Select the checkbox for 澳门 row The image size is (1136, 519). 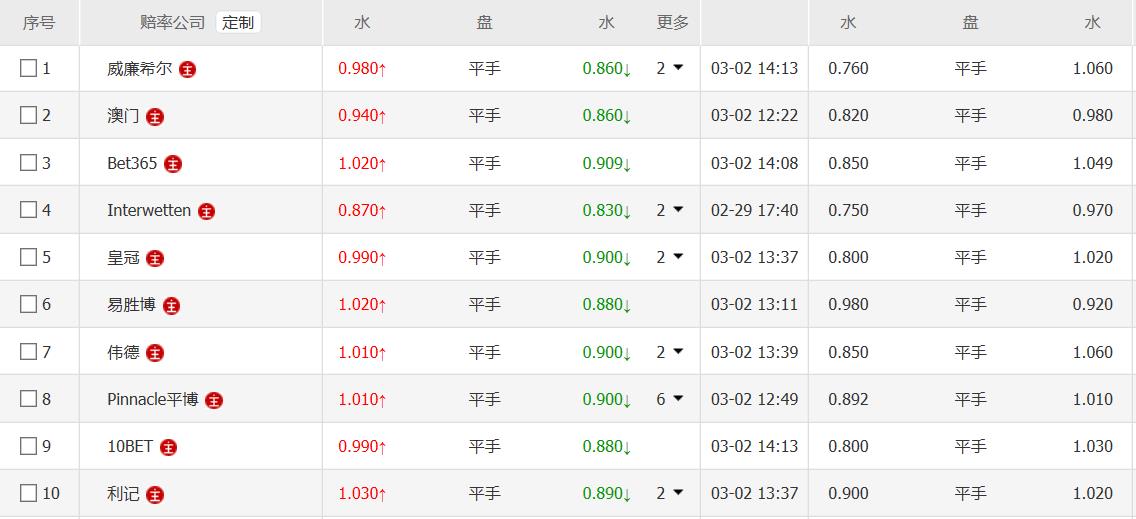click(x=29, y=115)
